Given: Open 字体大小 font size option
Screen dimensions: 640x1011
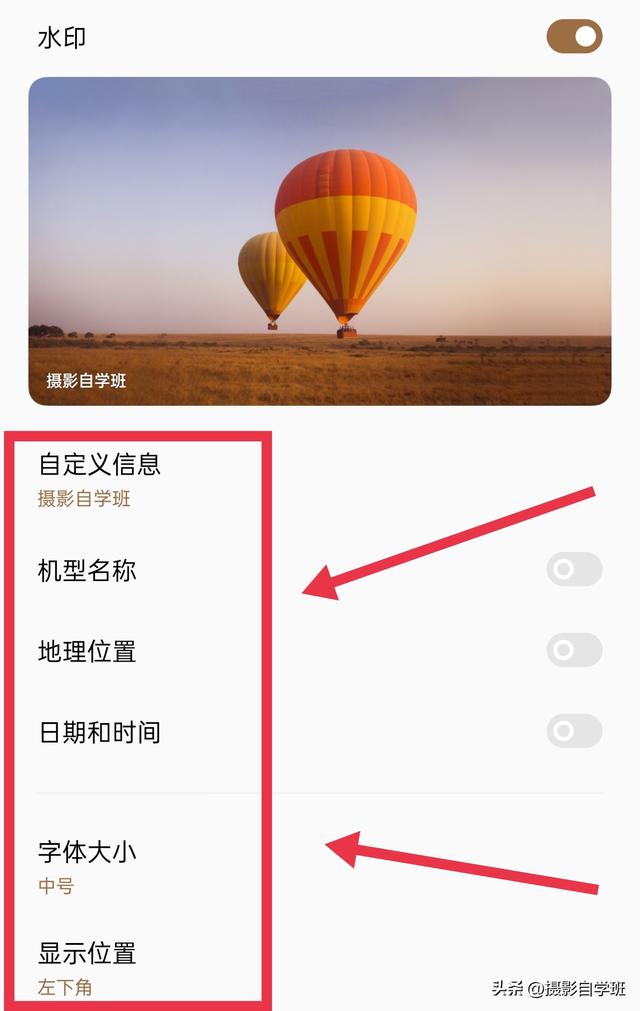Looking at the screenshot, I should click(x=88, y=866).
